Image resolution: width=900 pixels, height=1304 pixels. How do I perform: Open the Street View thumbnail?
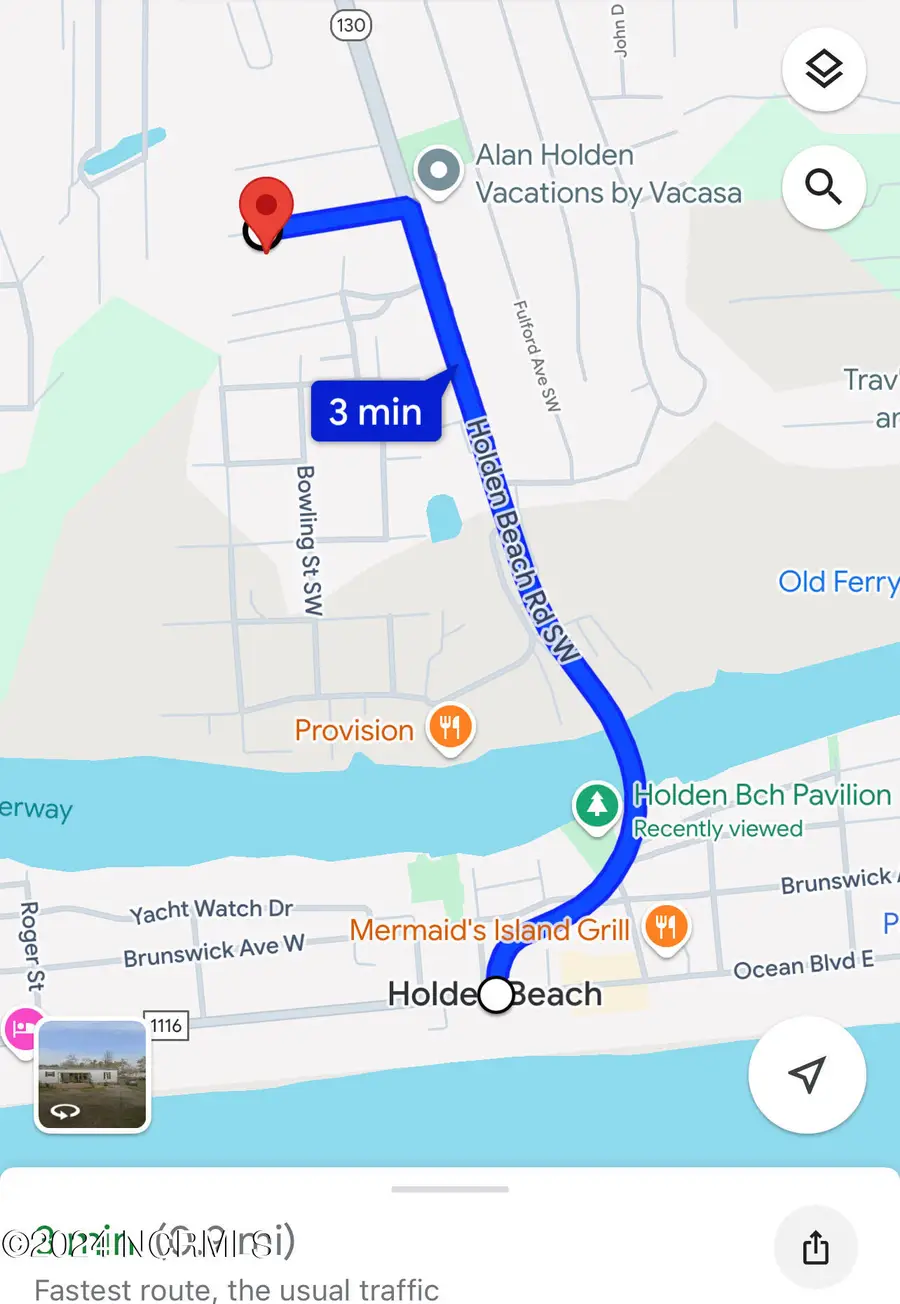click(x=92, y=1075)
